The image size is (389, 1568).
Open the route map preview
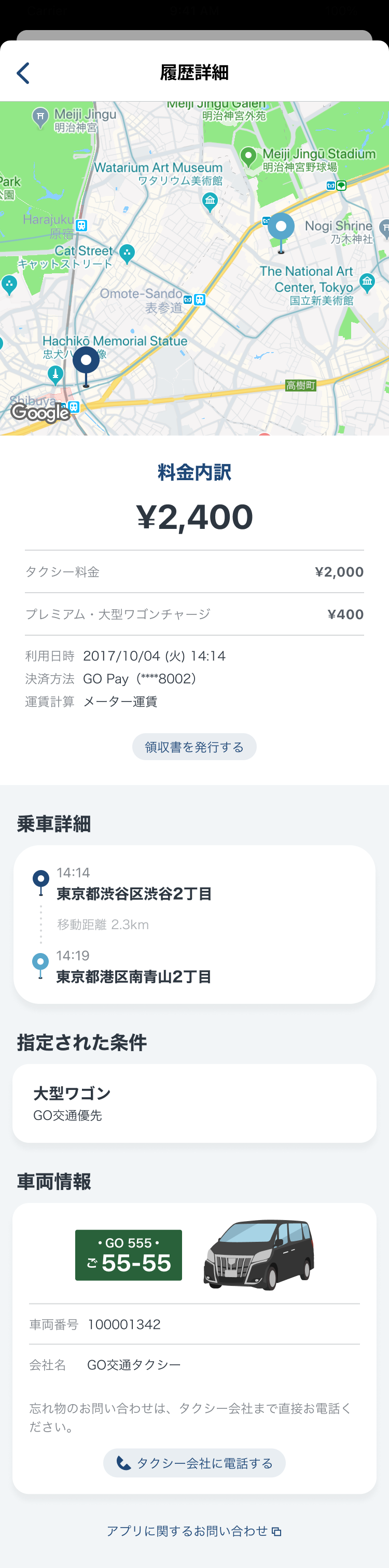pyautogui.click(x=194, y=268)
